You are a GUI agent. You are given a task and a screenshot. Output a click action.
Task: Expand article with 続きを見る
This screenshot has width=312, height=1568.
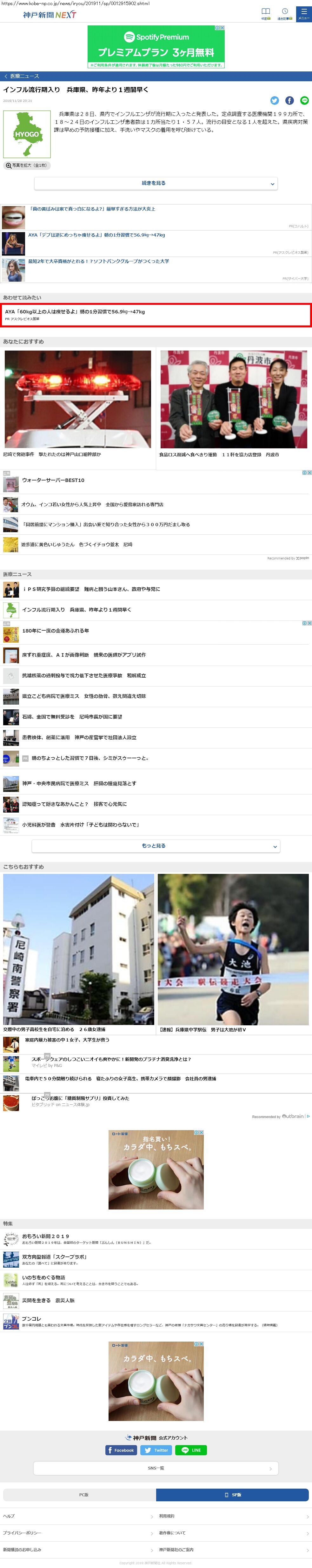click(156, 183)
